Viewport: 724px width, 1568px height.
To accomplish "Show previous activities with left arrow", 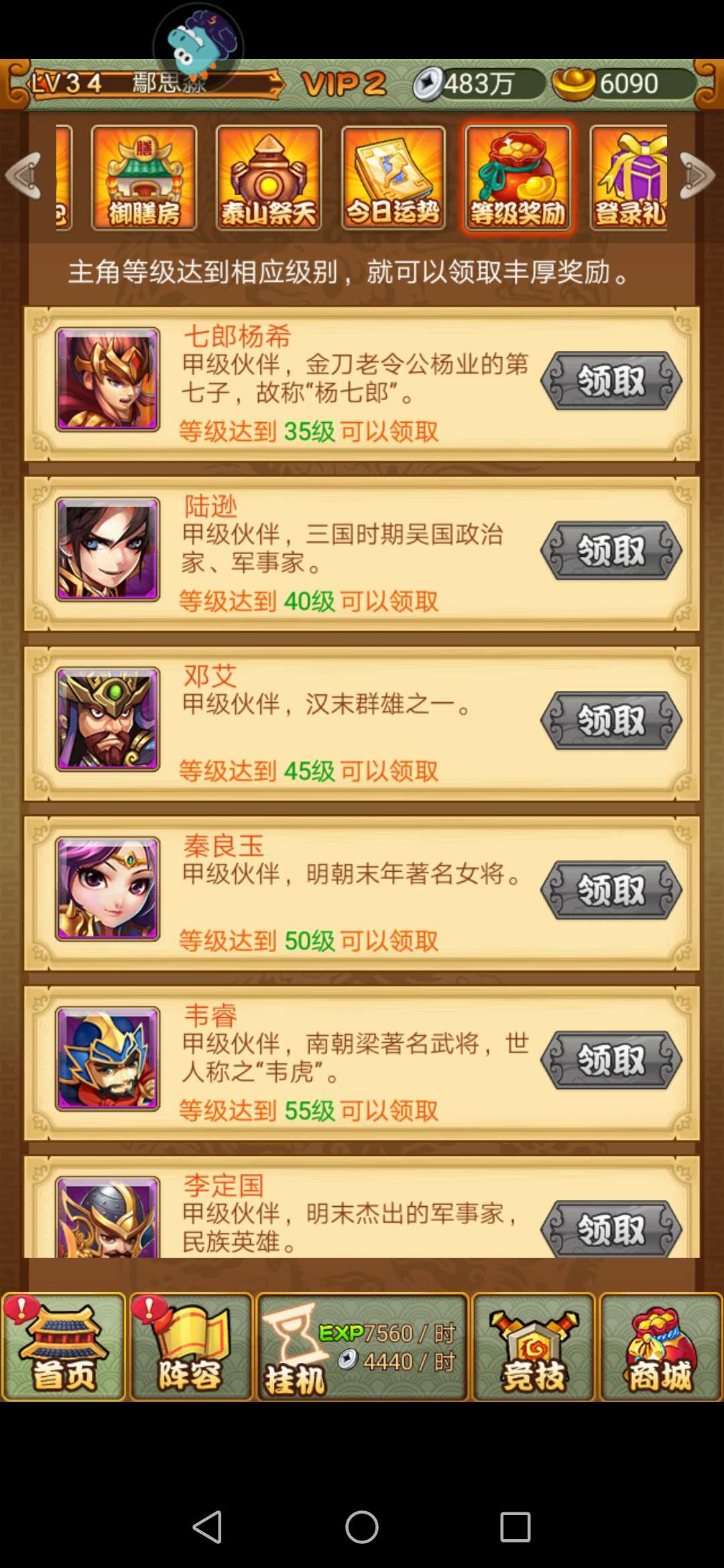I will (24, 176).
